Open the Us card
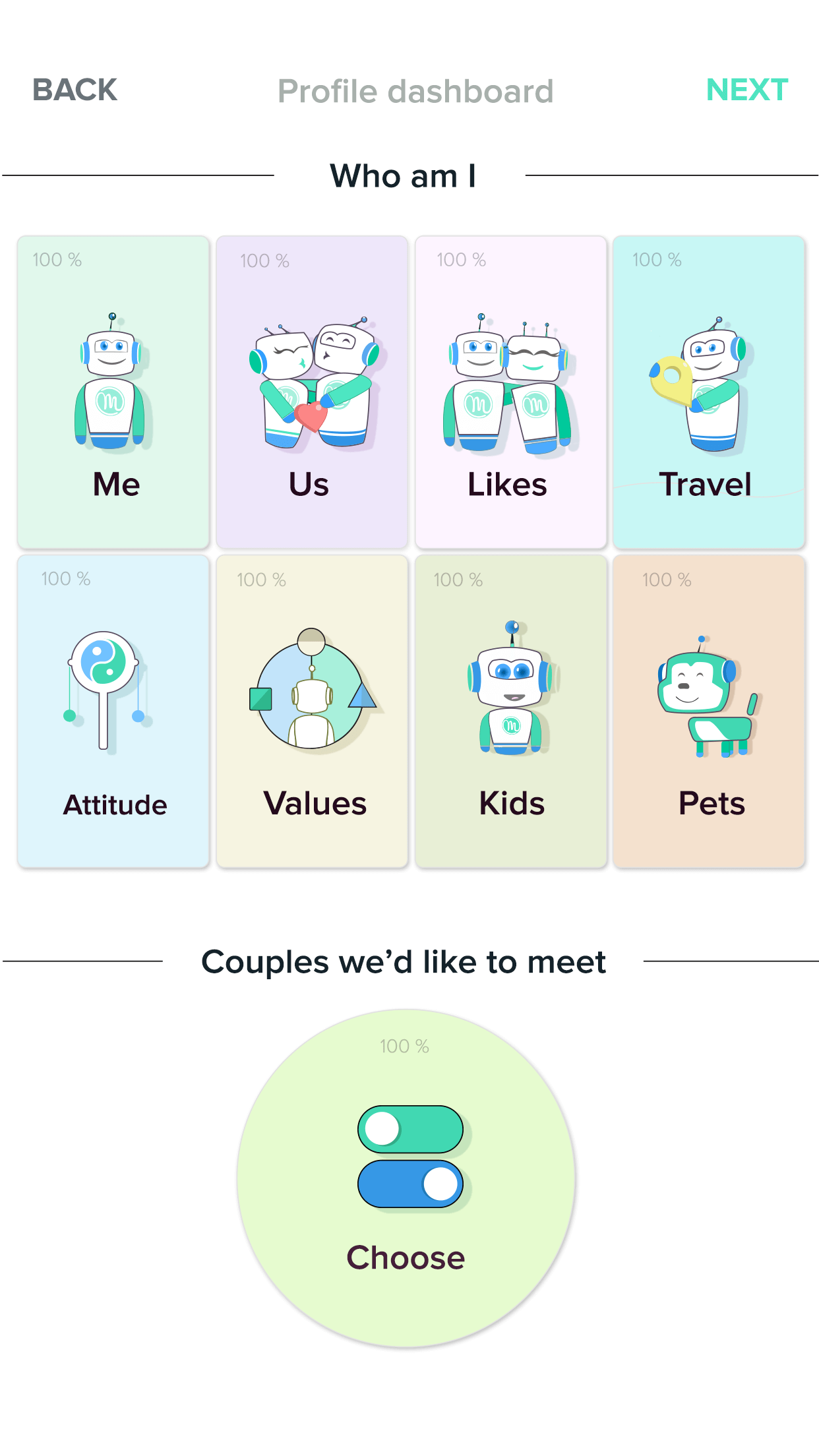This screenshot has width=819, height=1456. tap(312, 392)
